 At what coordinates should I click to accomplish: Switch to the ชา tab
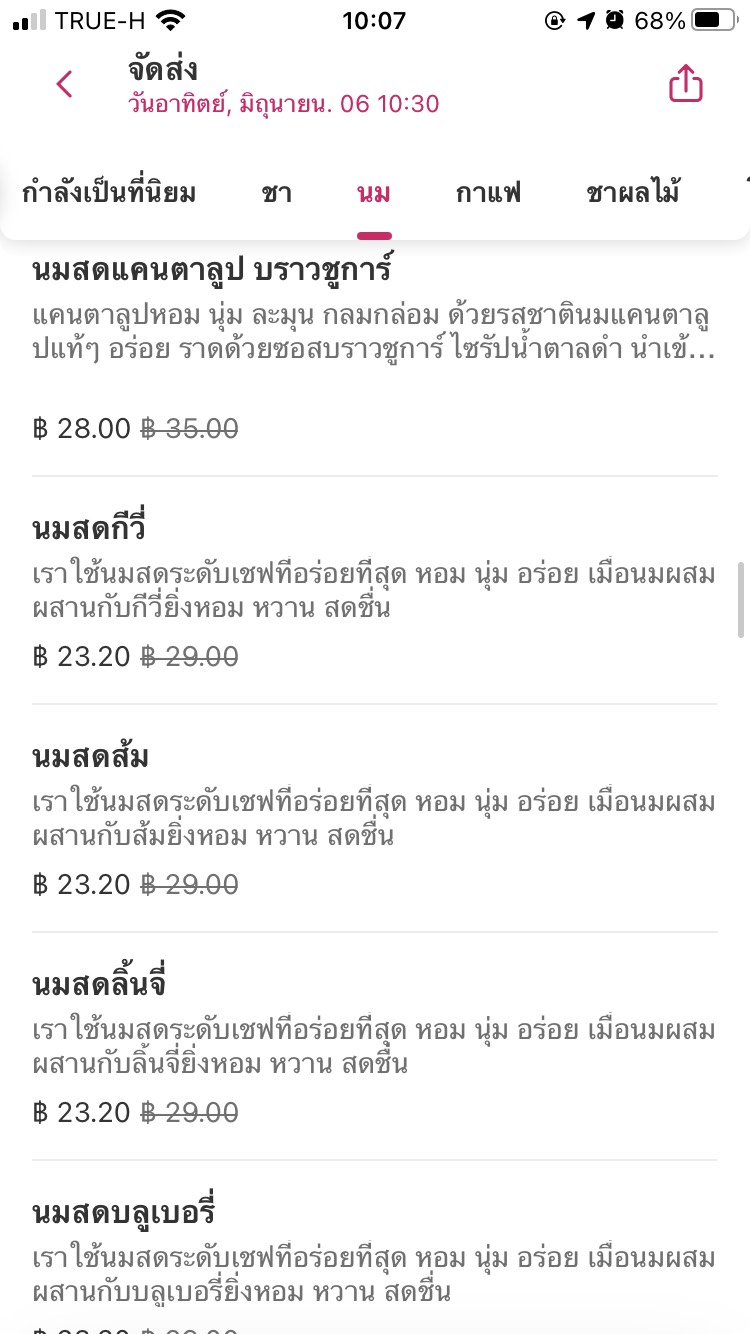276,193
